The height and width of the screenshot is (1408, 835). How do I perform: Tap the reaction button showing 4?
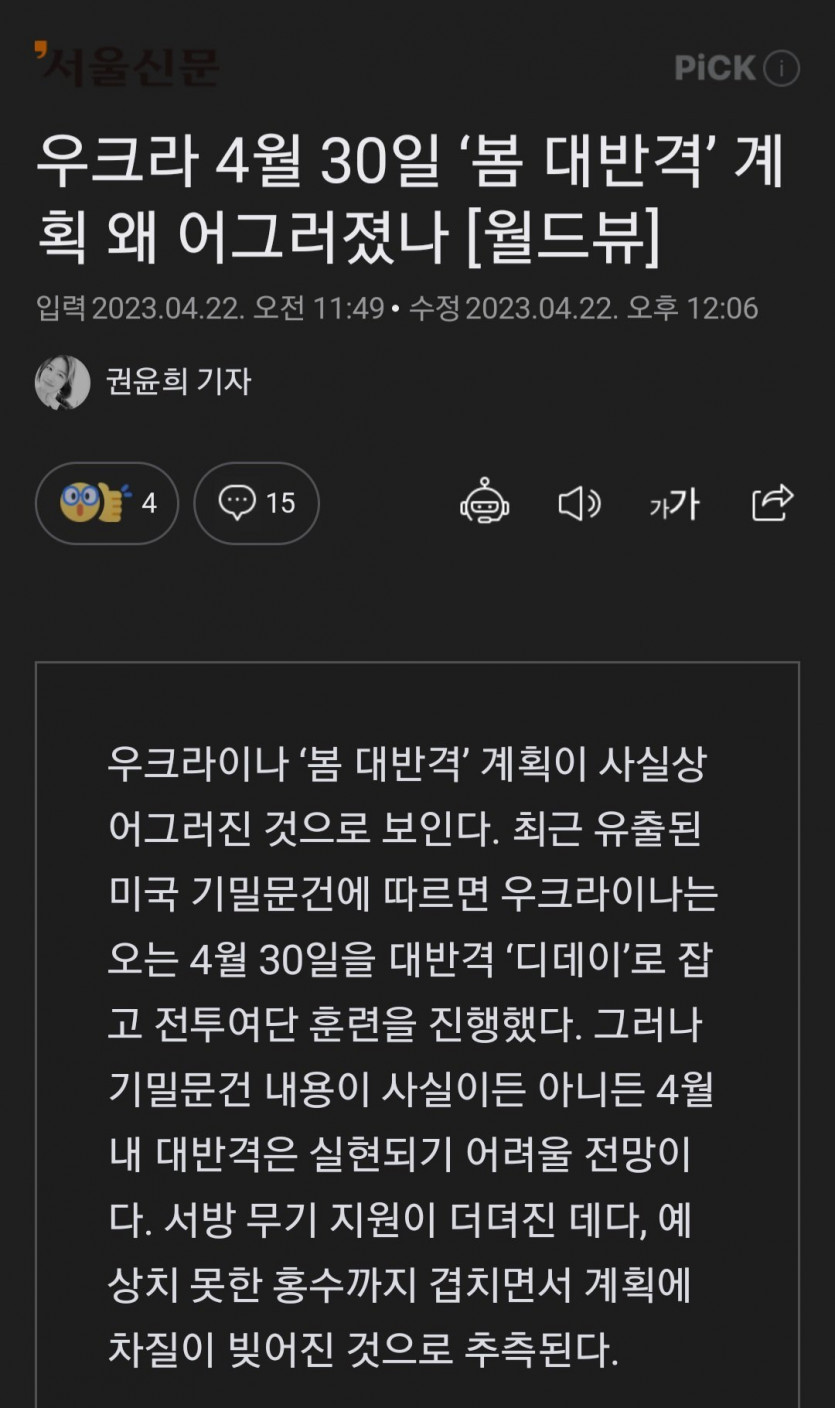tap(107, 503)
